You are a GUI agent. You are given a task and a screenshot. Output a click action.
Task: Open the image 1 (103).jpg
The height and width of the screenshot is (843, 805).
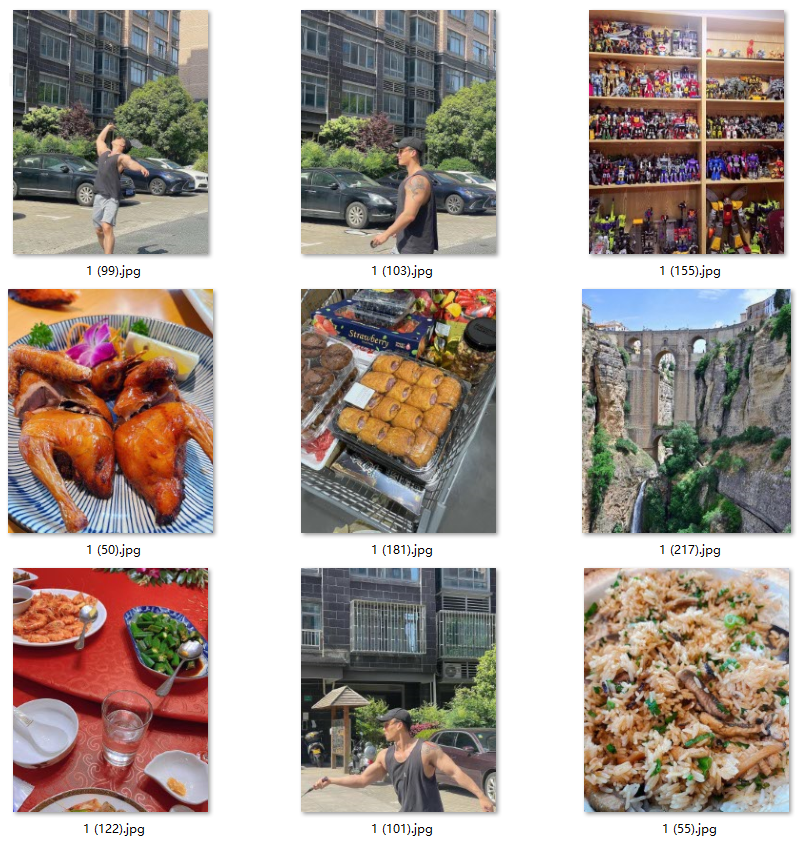tap(399, 132)
